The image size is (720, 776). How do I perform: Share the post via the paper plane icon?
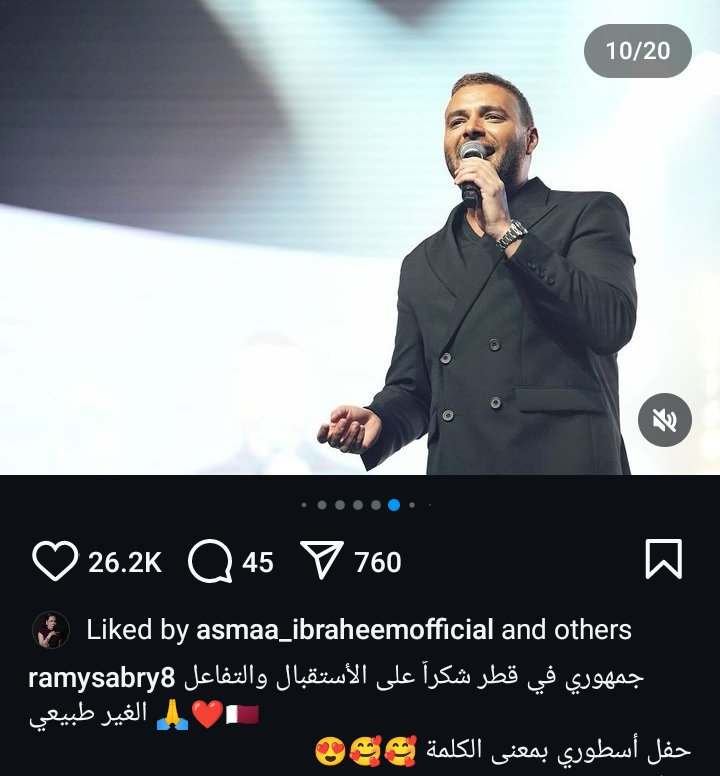(322, 561)
